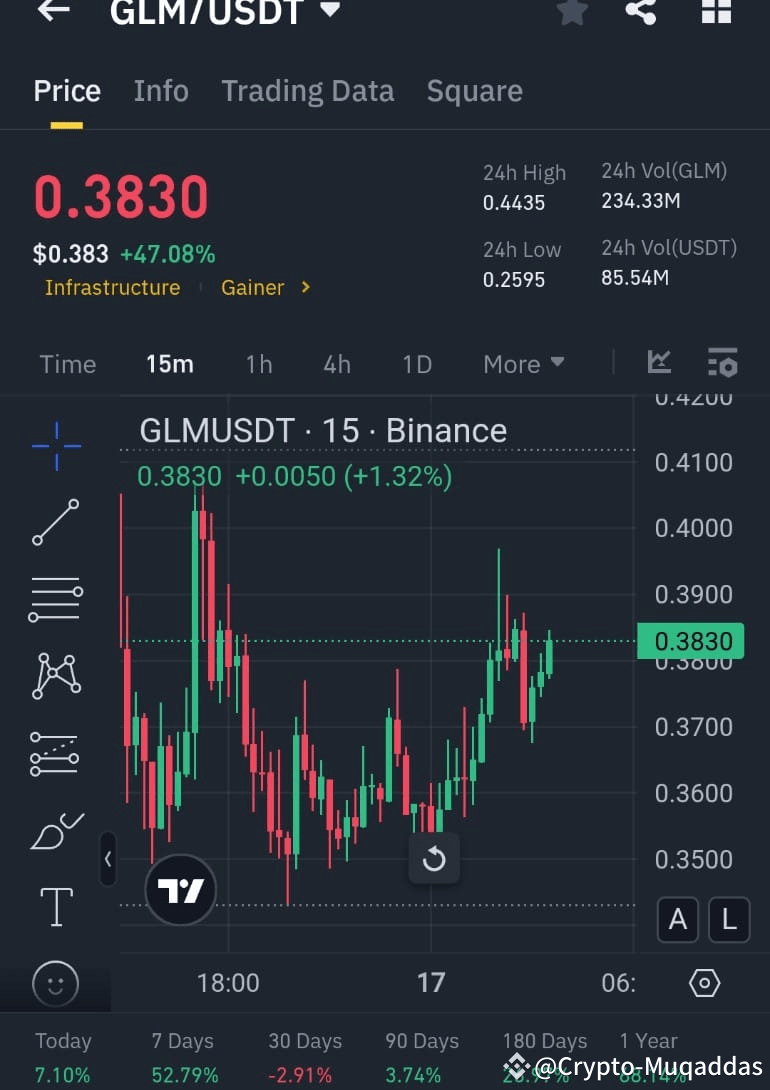Tap the chart reload button
770x1090 pixels.
pos(434,858)
